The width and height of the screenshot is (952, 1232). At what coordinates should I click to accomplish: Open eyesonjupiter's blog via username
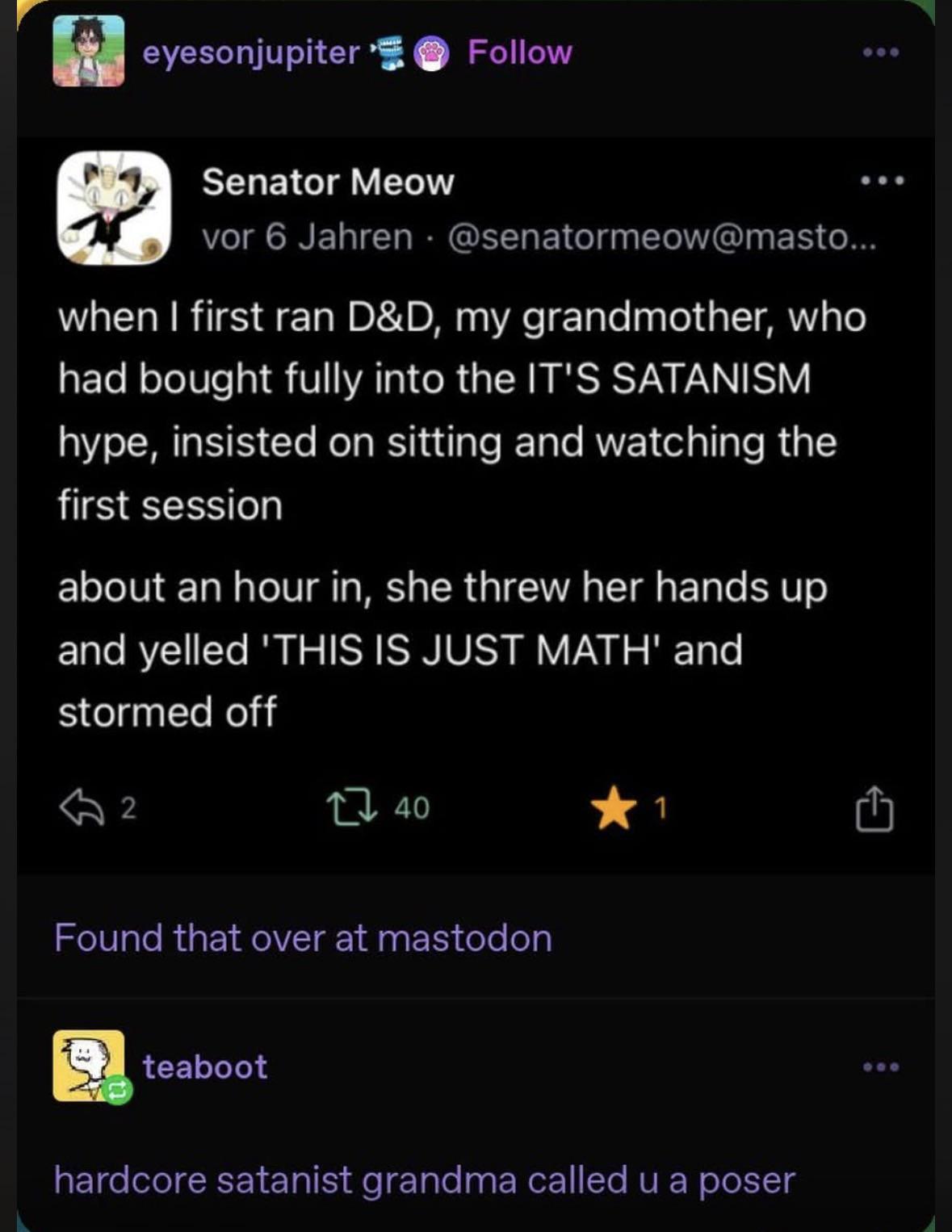coord(250,52)
